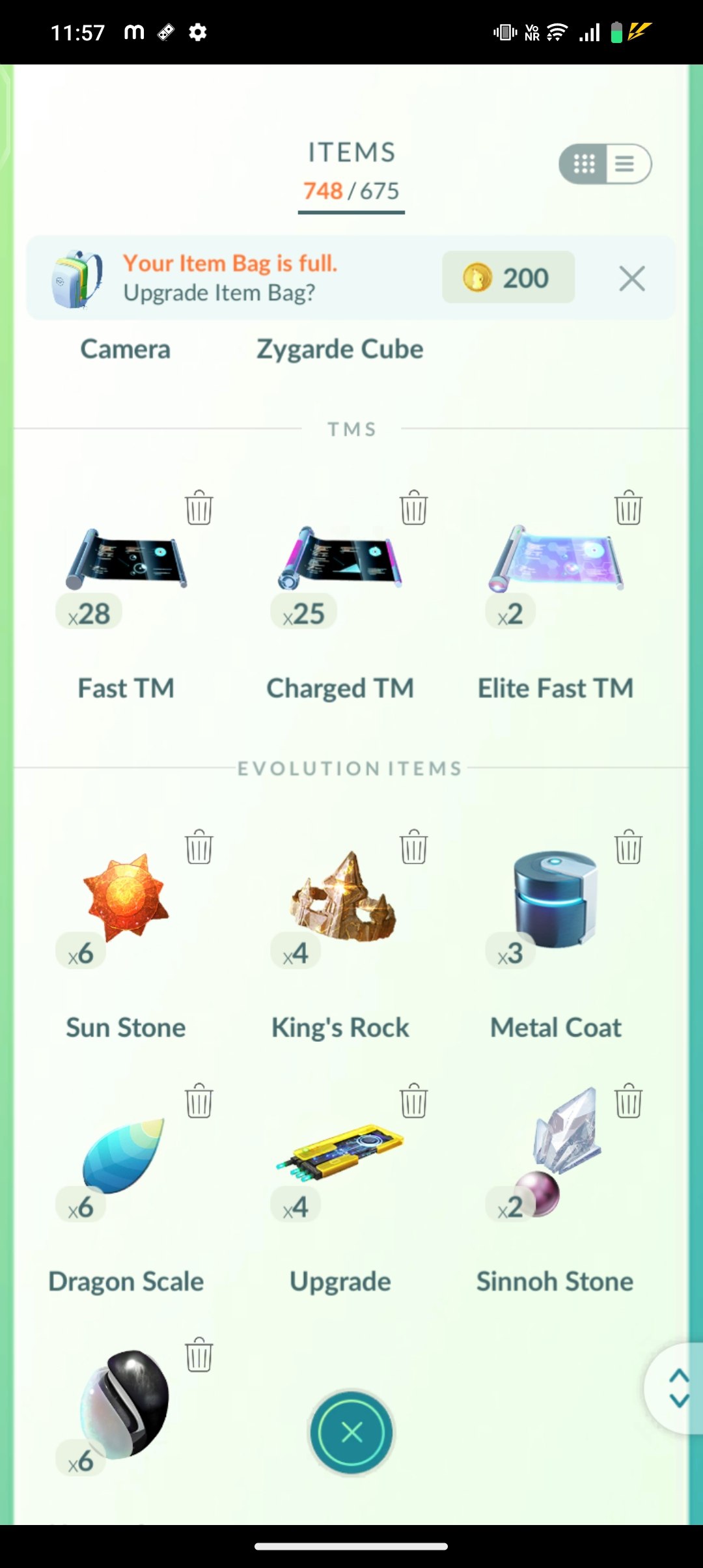Screen dimensions: 703x1568
Task: Open the Zygarde Cube item
Action: tap(340, 349)
